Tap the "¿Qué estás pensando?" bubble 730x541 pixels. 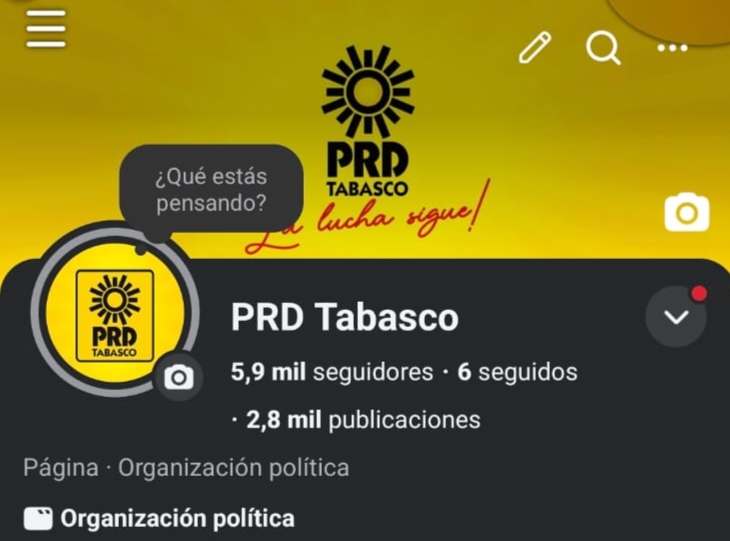(x=210, y=190)
